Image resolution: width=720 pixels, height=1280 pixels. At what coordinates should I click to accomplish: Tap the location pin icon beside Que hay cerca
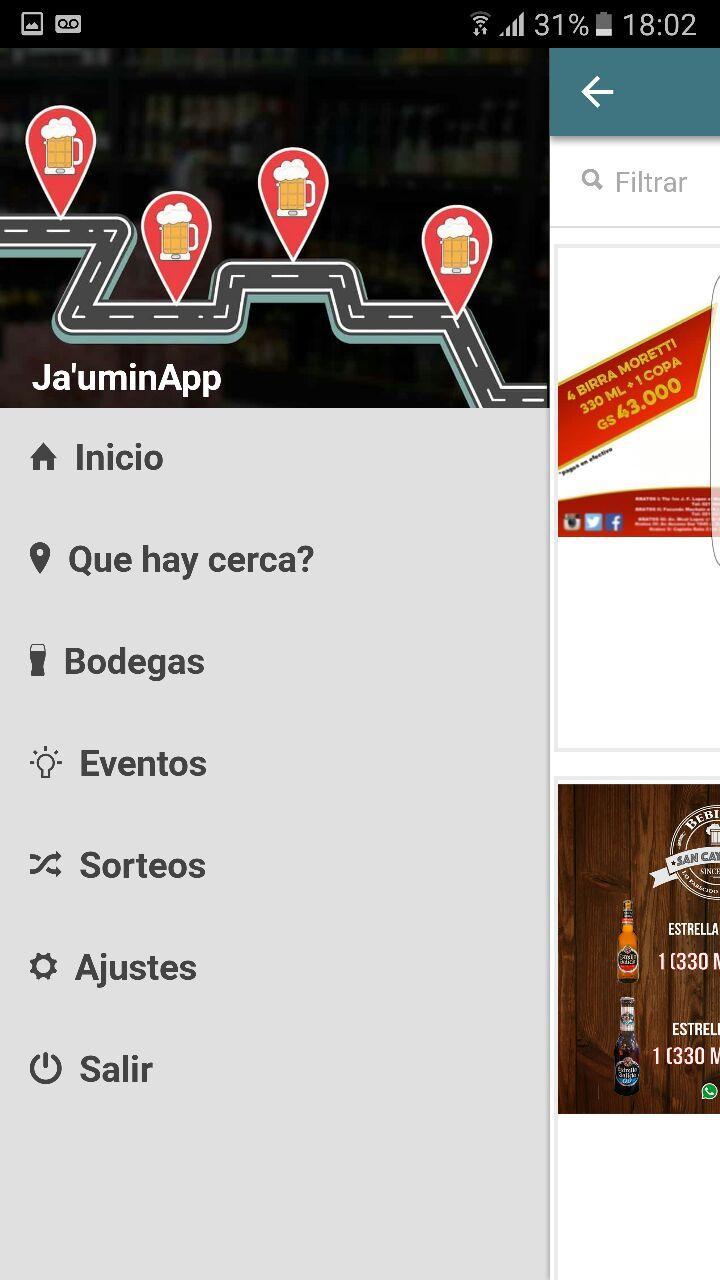[x=41, y=558]
